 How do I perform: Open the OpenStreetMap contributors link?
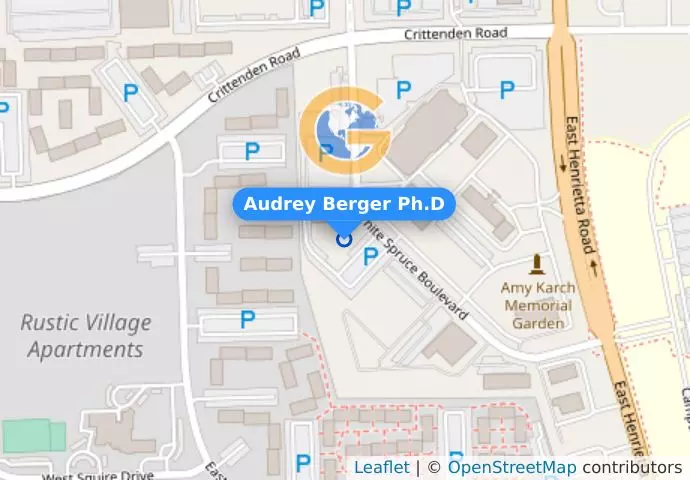coord(511,468)
